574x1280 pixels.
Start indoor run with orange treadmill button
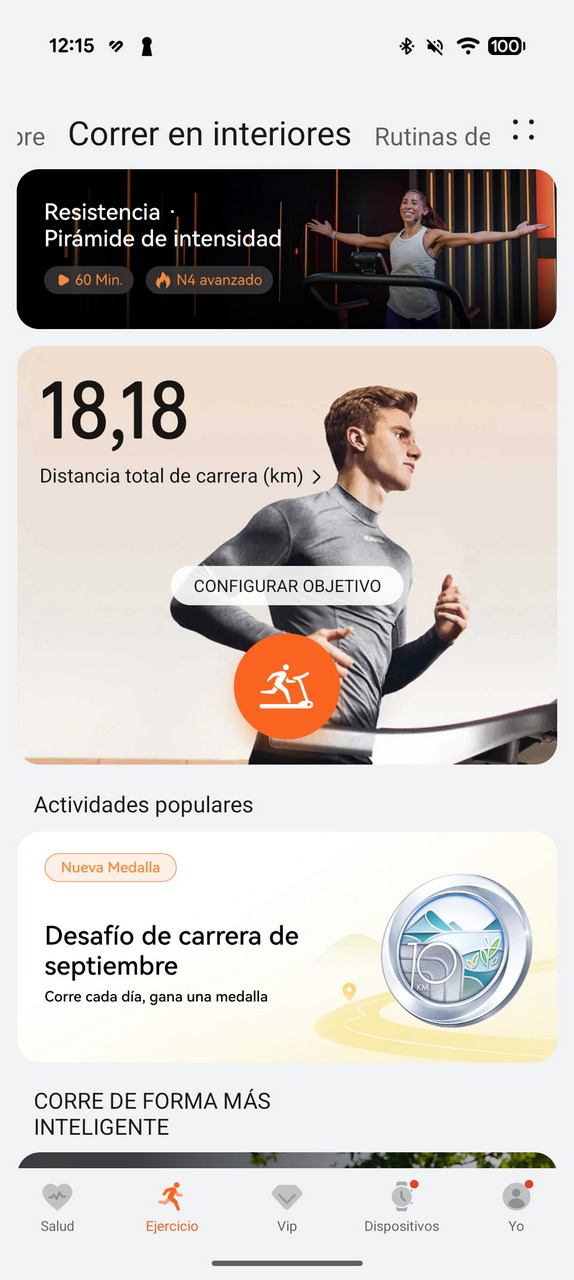[x=286, y=686]
